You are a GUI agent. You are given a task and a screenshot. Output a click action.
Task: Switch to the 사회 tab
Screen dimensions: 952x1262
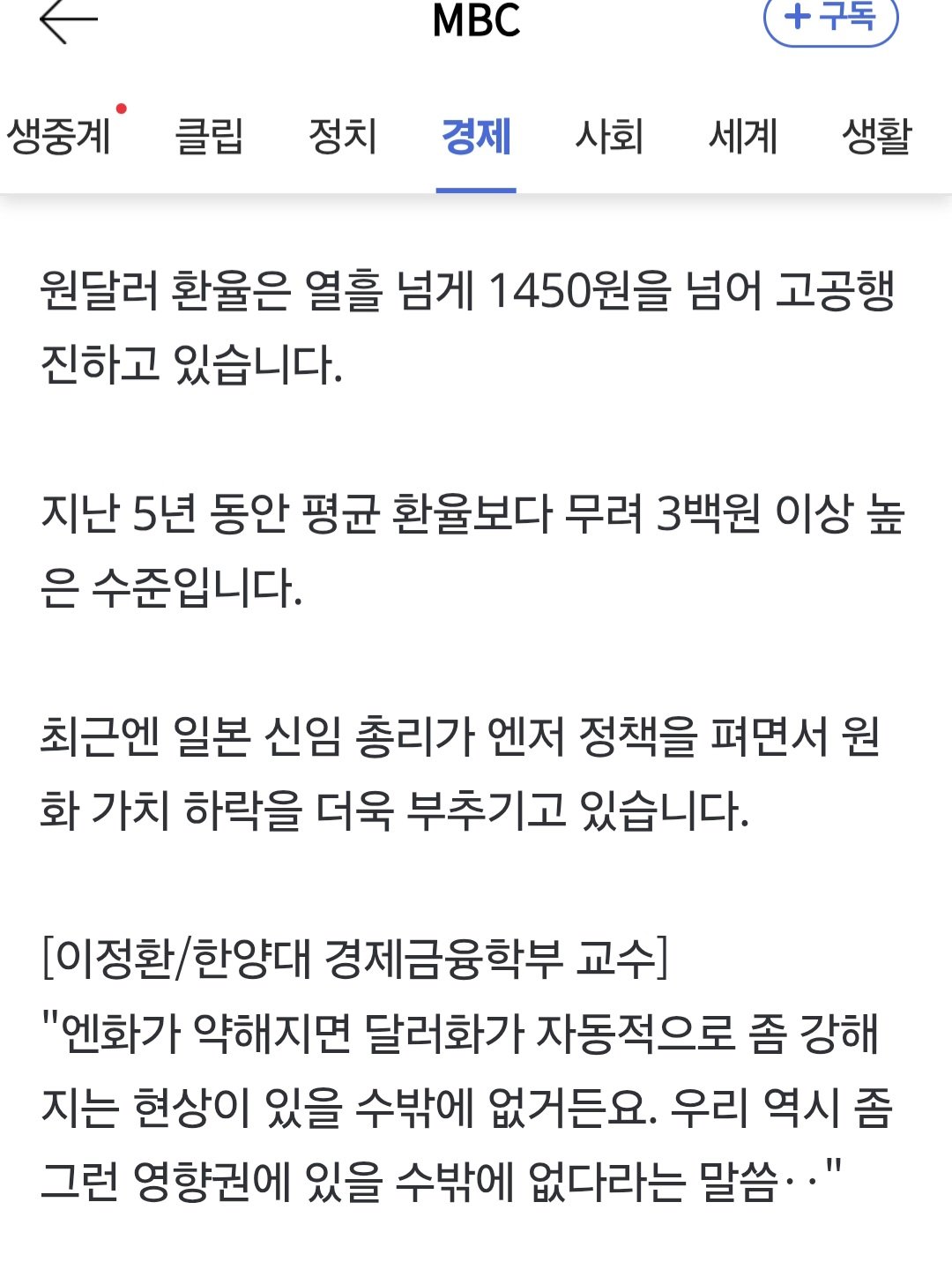(x=609, y=137)
